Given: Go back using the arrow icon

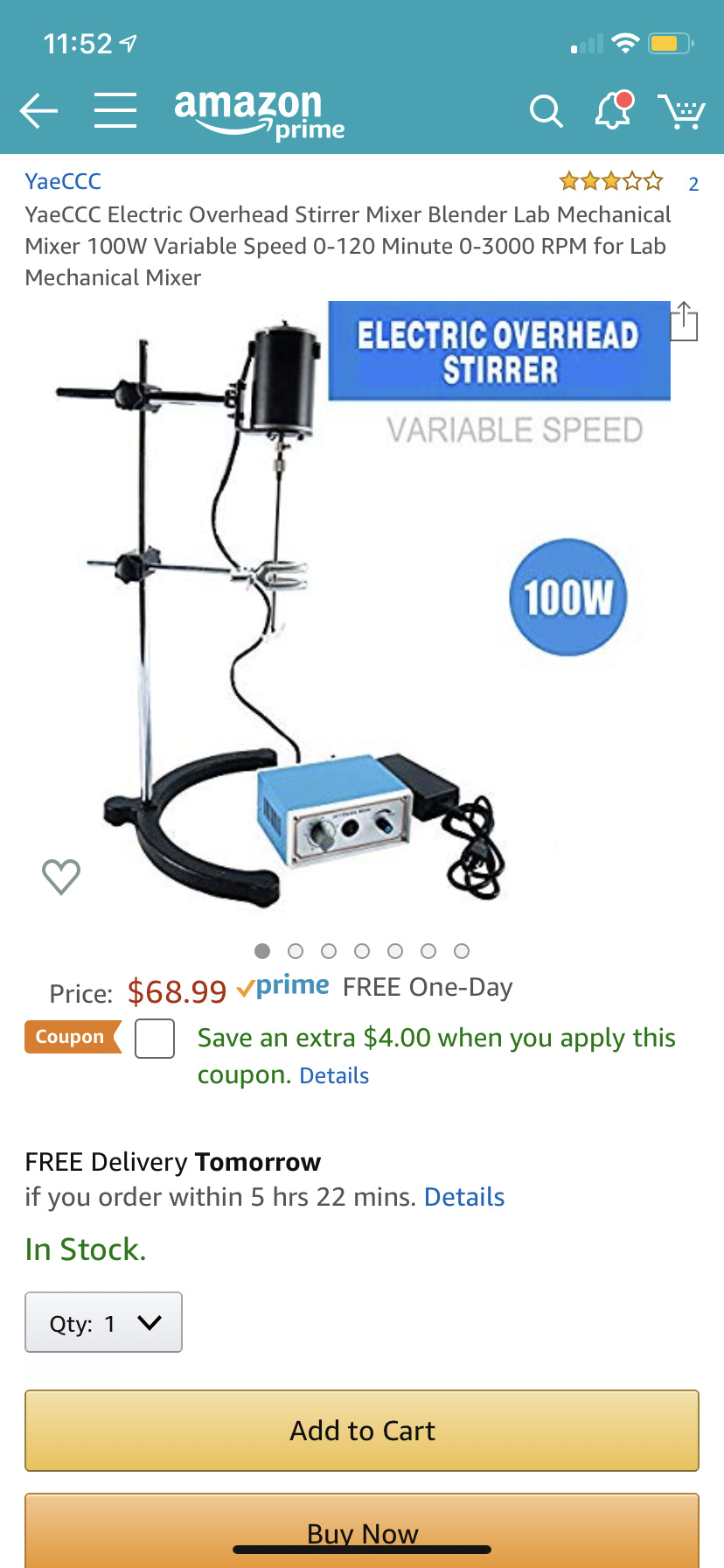Looking at the screenshot, I should click(x=38, y=111).
